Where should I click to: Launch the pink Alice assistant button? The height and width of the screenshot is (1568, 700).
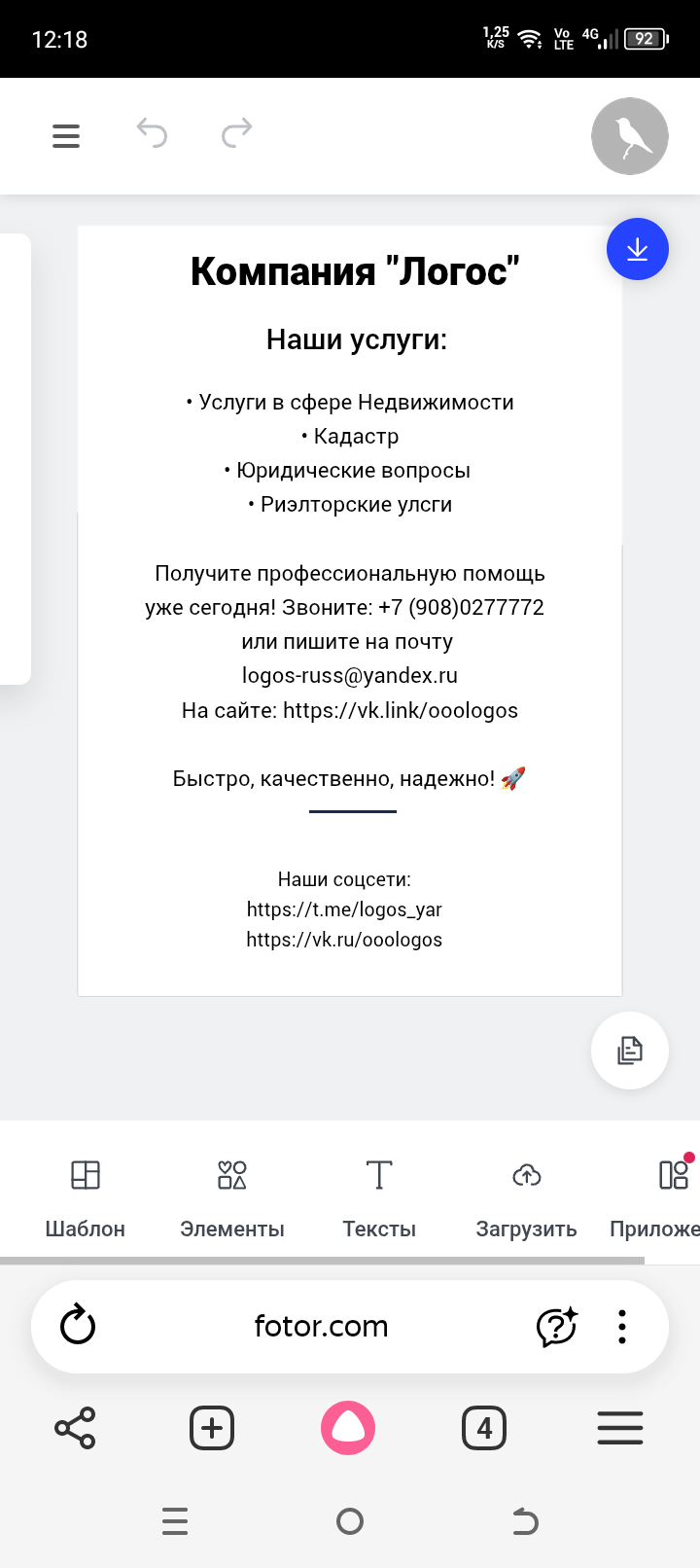click(x=348, y=1428)
